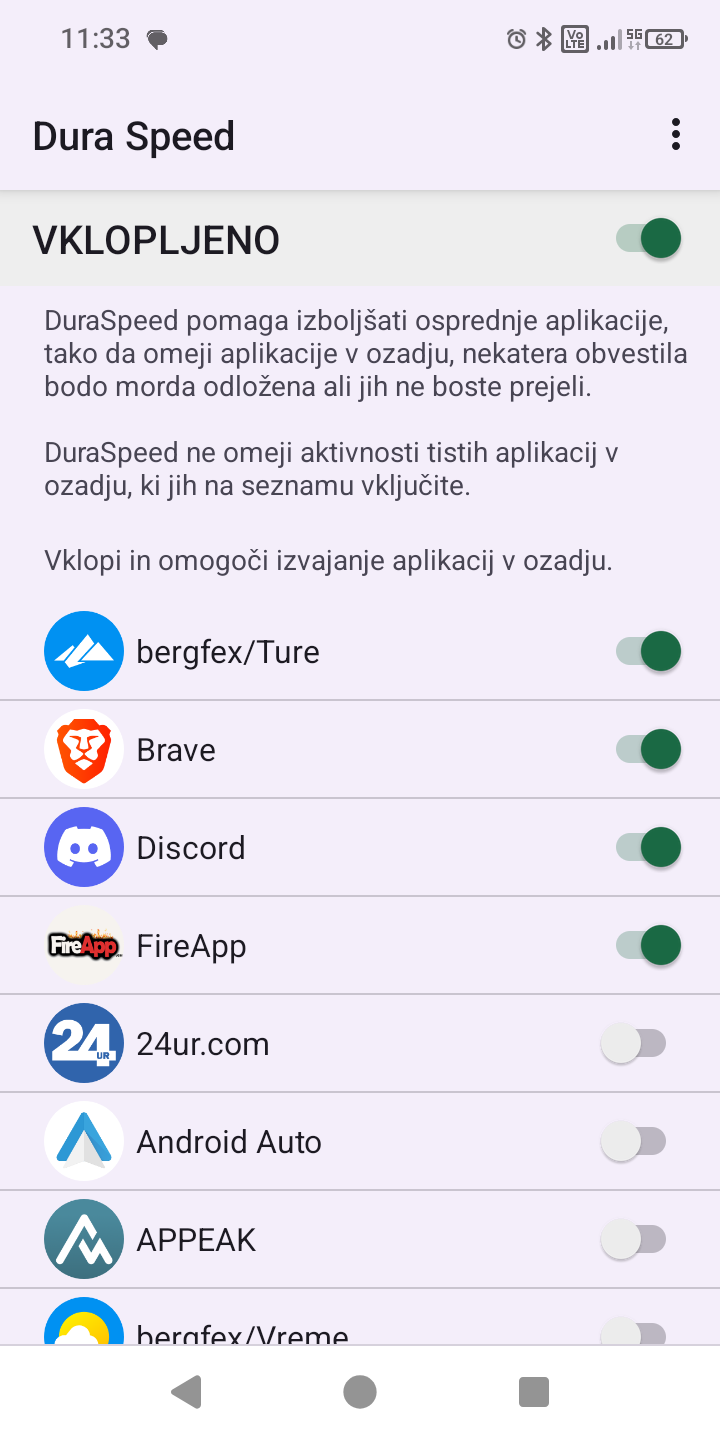
Task: Toggle on bergfex/Vreme background activity
Action: click(x=634, y=1332)
